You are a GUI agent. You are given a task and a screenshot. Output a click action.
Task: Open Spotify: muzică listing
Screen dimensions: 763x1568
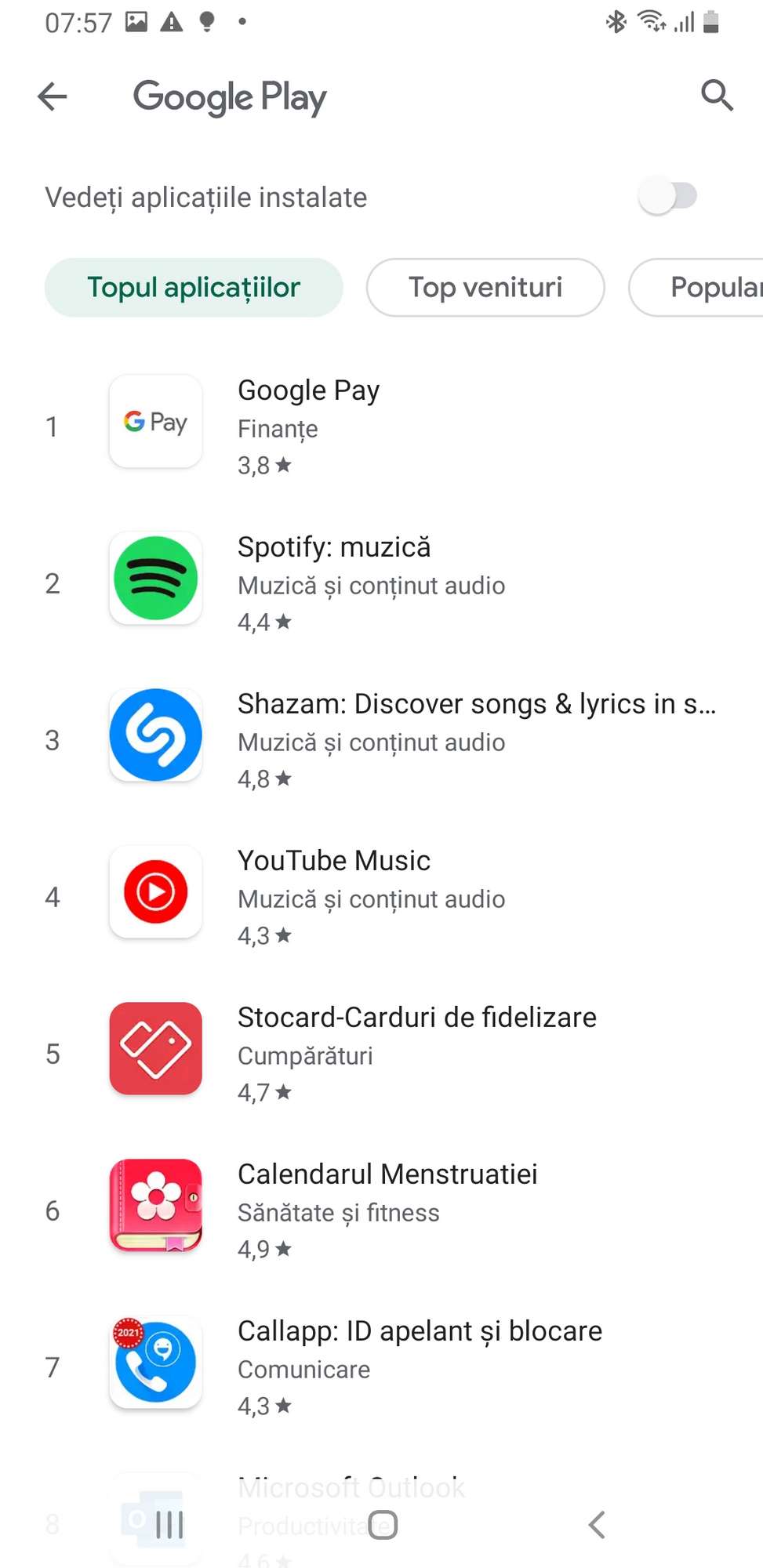click(381, 583)
